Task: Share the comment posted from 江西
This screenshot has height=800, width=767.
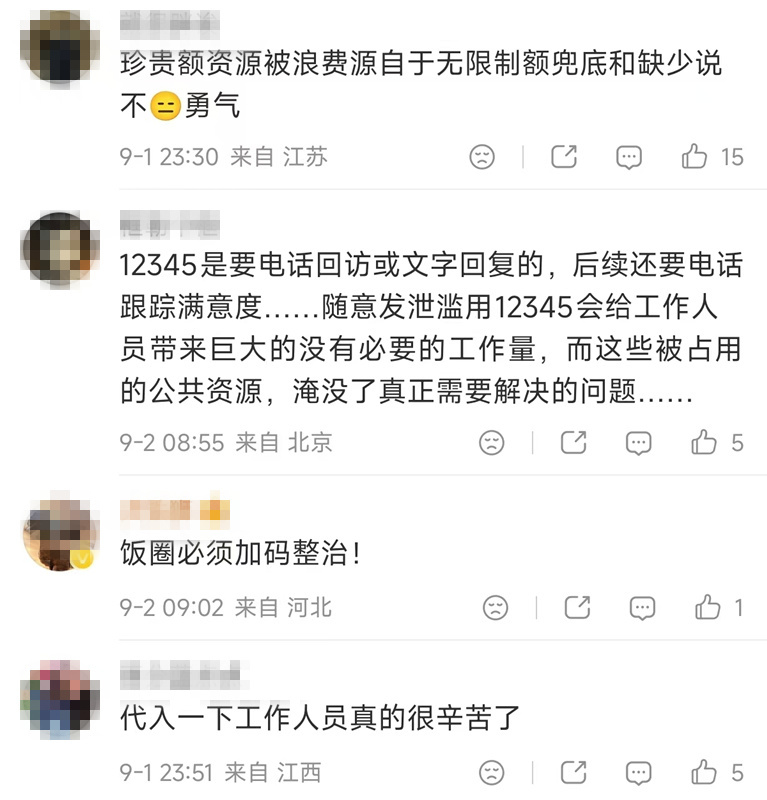Action: tap(574, 772)
